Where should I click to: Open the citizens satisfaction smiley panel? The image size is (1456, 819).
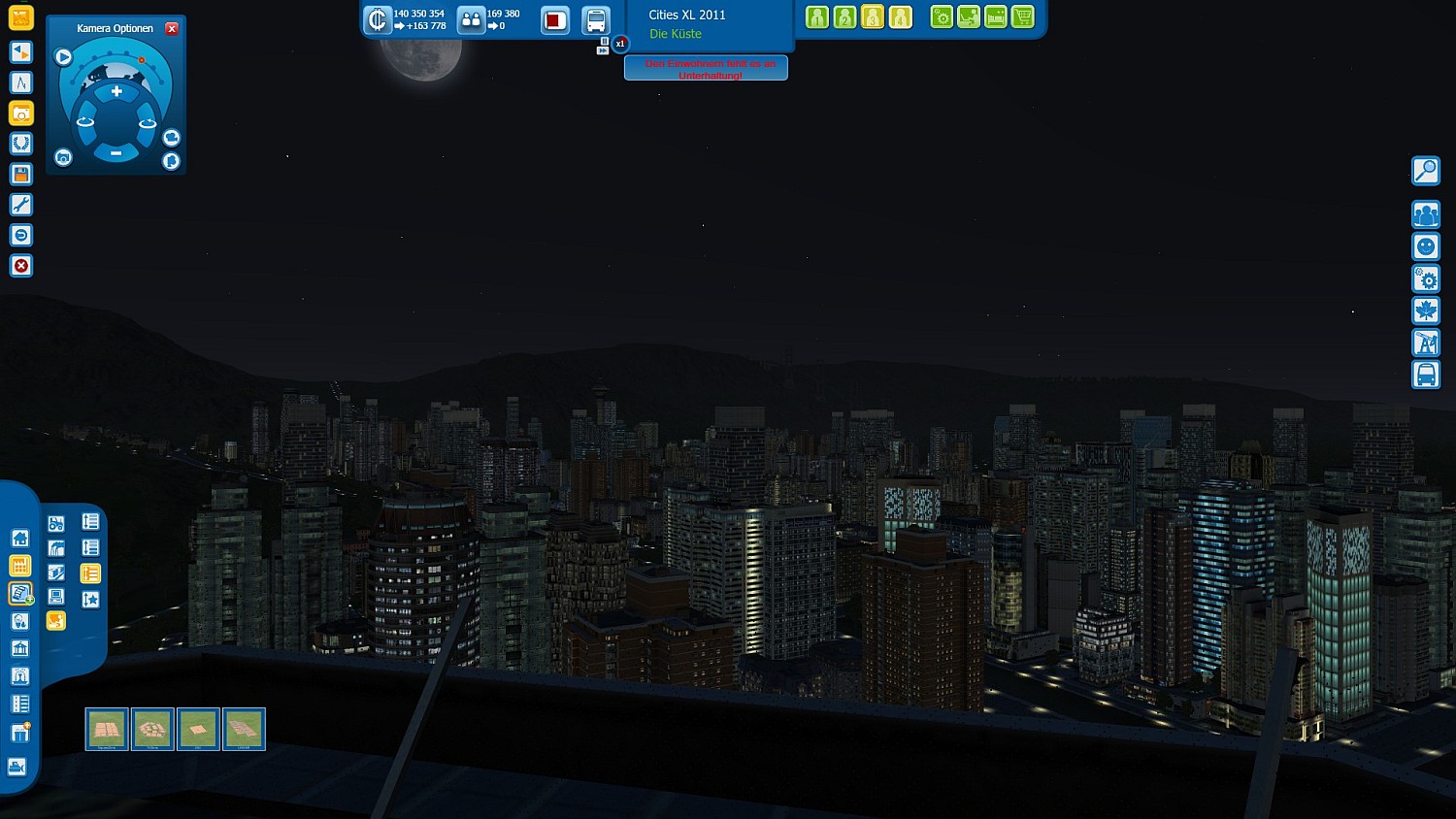coord(1425,246)
